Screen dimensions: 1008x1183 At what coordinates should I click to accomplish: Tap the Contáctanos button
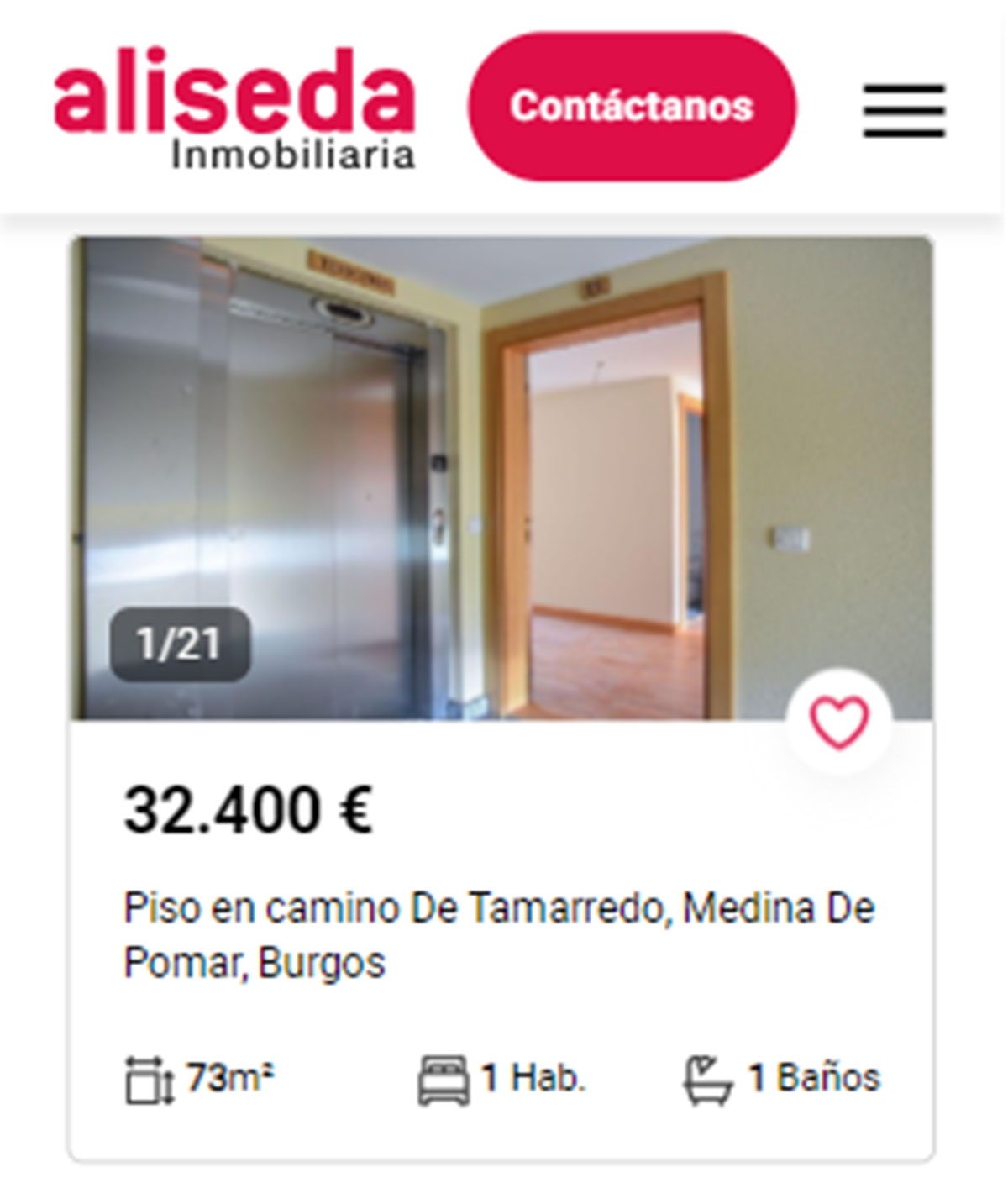632,107
